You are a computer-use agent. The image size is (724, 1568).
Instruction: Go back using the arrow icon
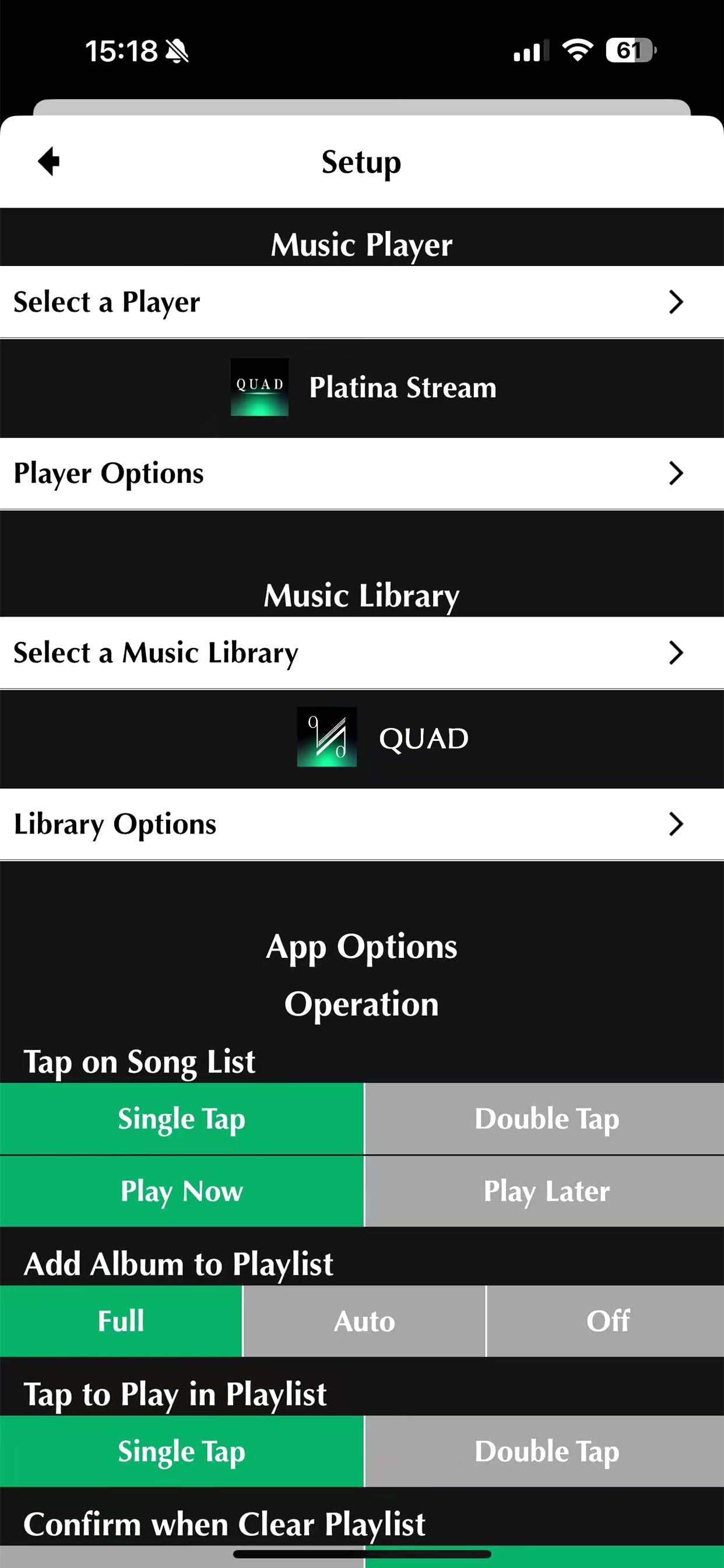50,162
